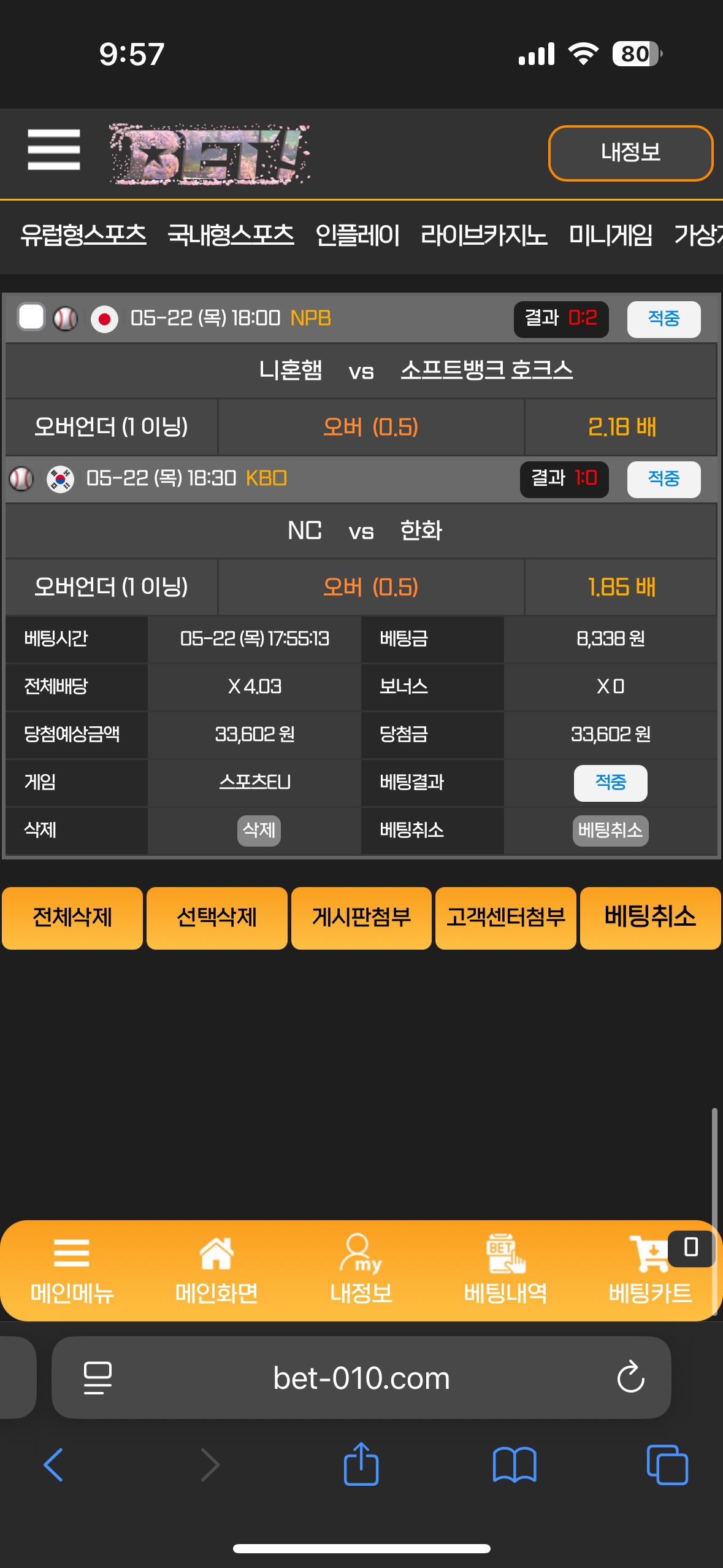Go to the 라이브카지노 section
Image resolution: width=723 pixels, height=1568 pixels.
coord(484,235)
